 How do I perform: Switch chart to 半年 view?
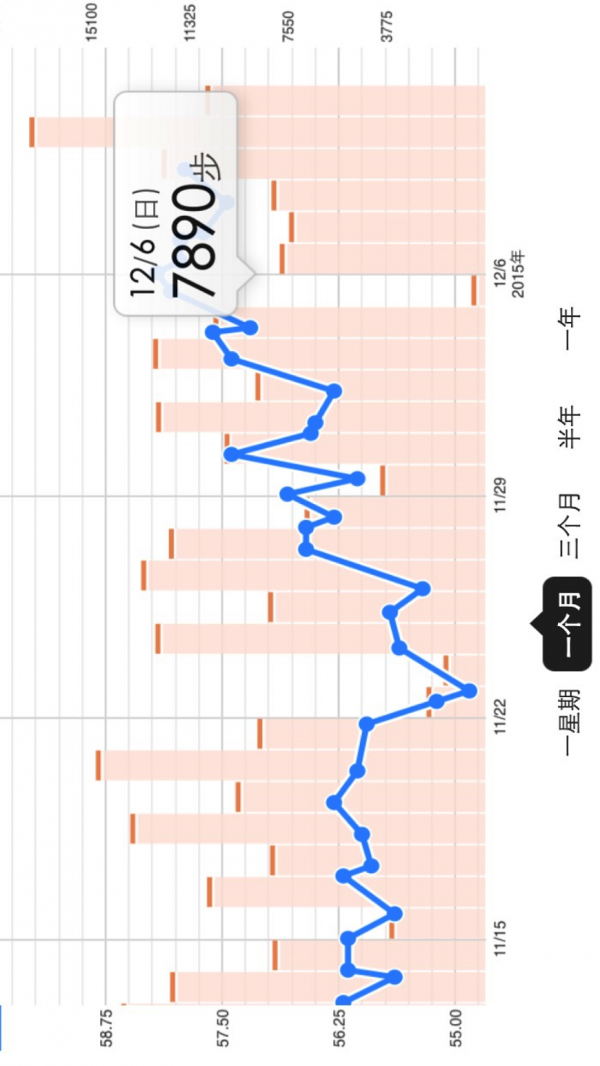(568, 427)
